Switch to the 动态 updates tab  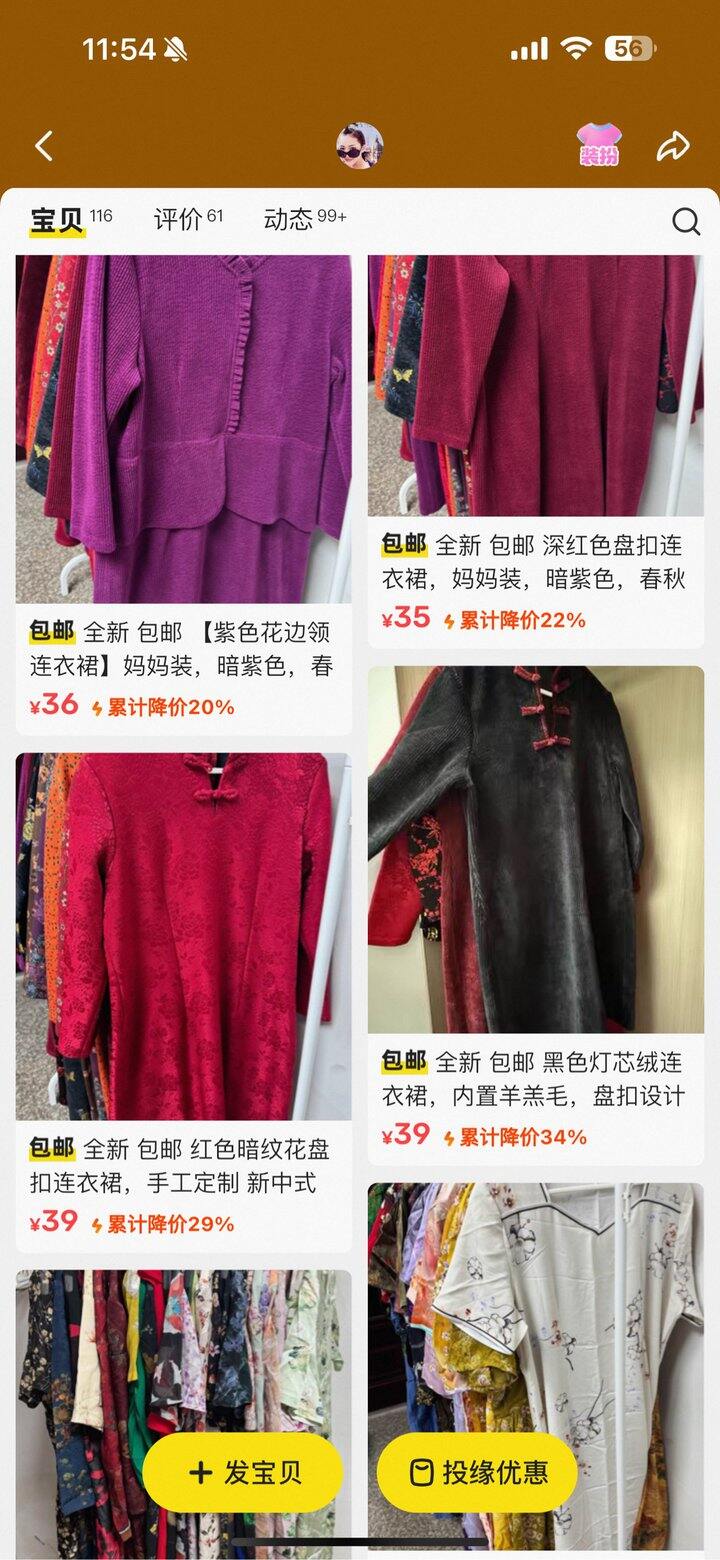pos(288,220)
